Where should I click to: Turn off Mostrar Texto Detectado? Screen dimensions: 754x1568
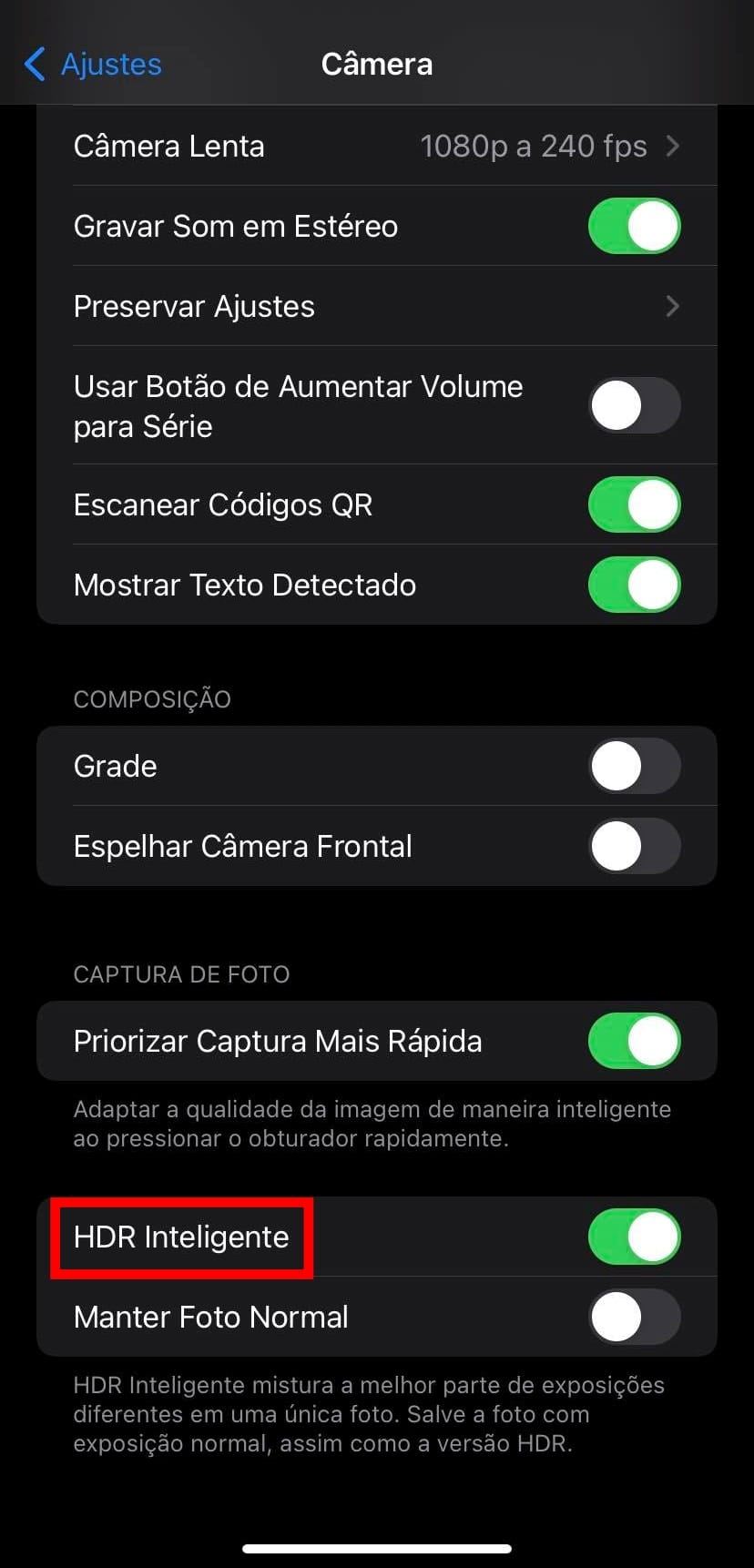(634, 585)
